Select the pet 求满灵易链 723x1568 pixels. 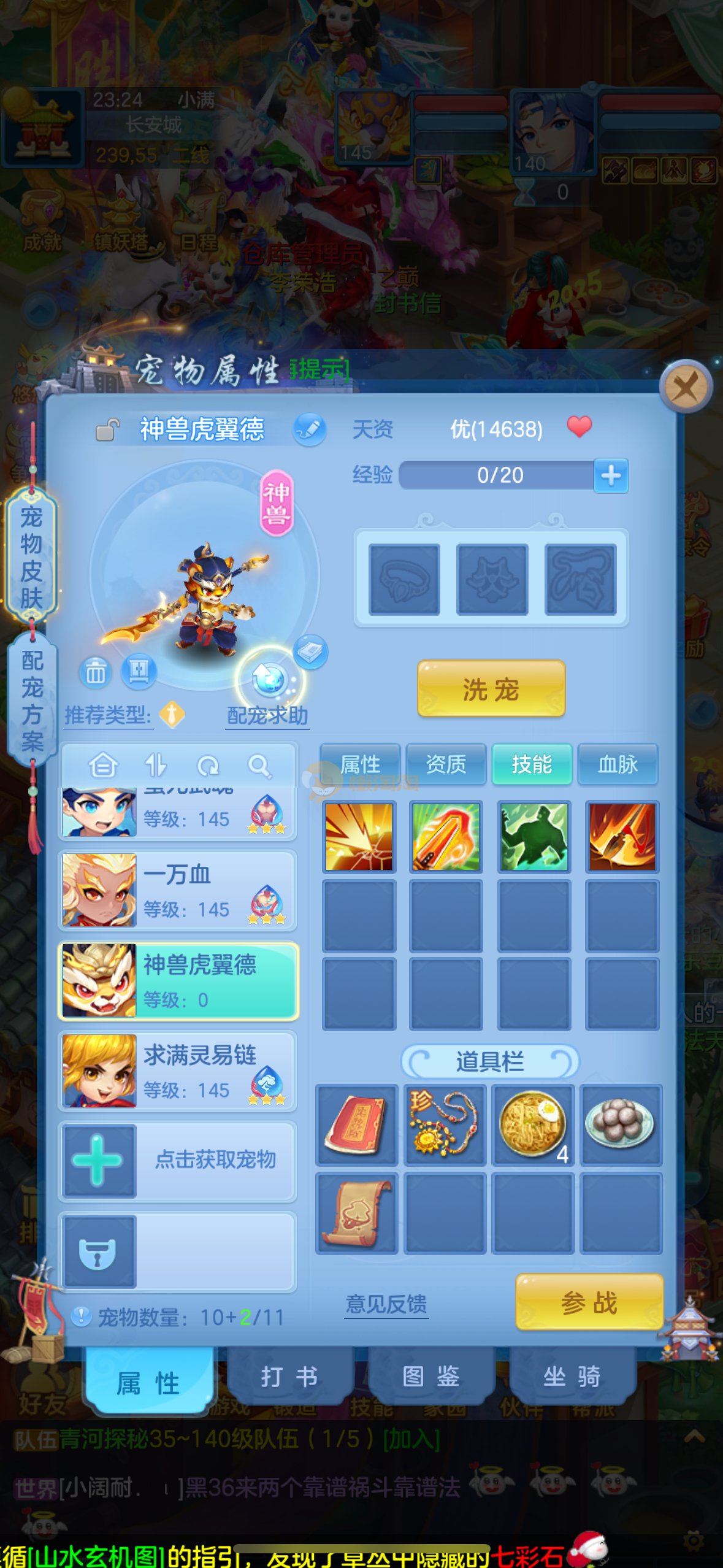tap(178, 1070)
